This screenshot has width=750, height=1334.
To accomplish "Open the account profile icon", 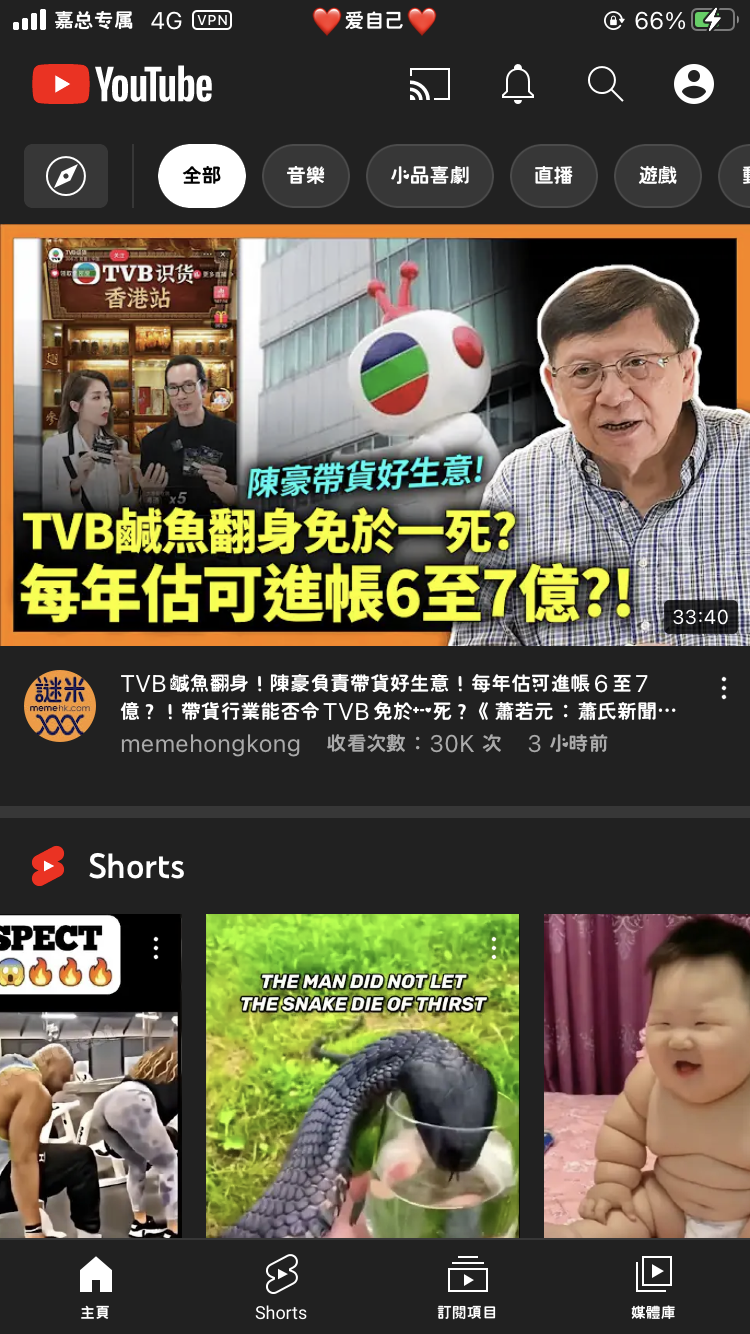I will click(693, 85).
